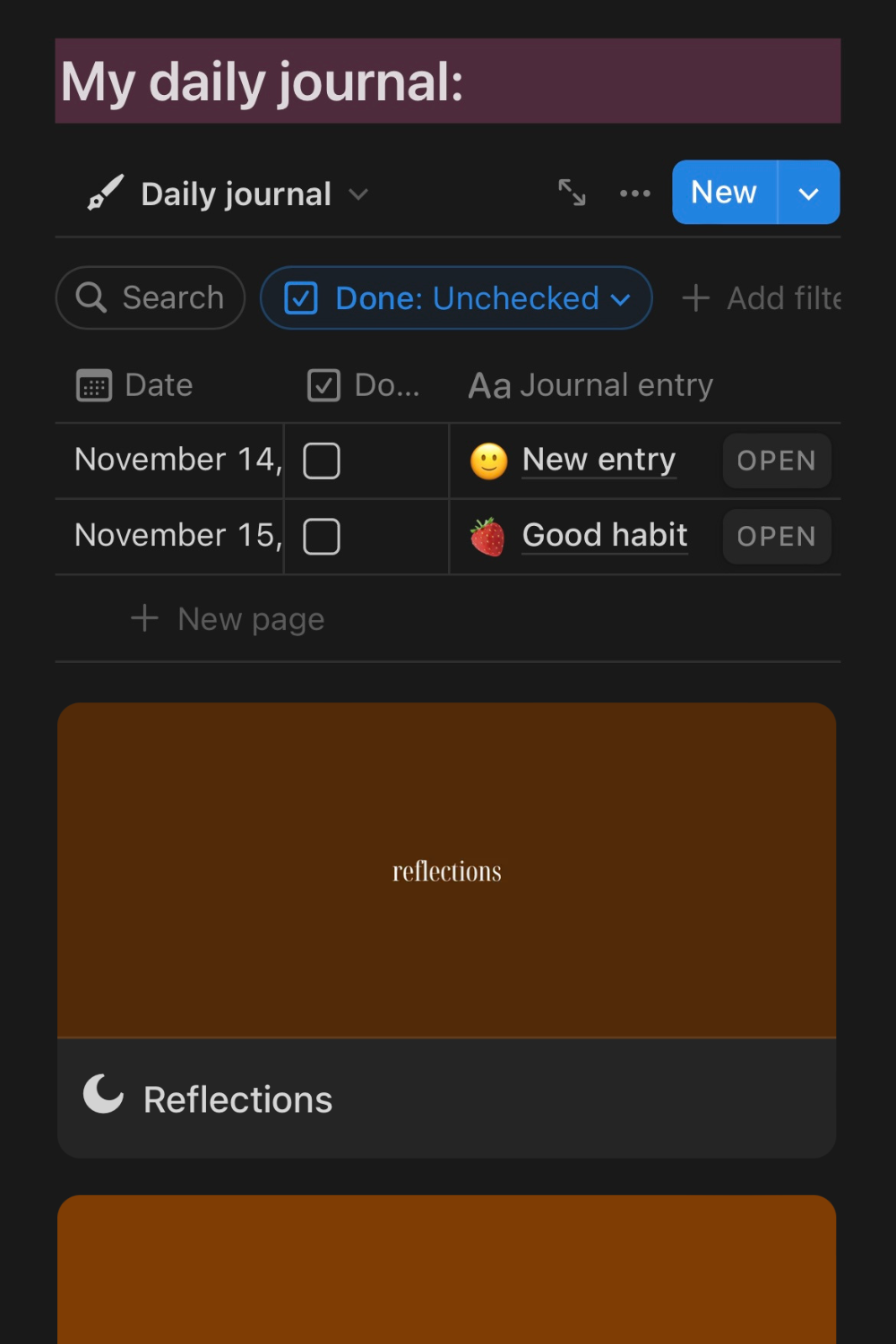Create a New journal entry

click(x=724, y=193)
